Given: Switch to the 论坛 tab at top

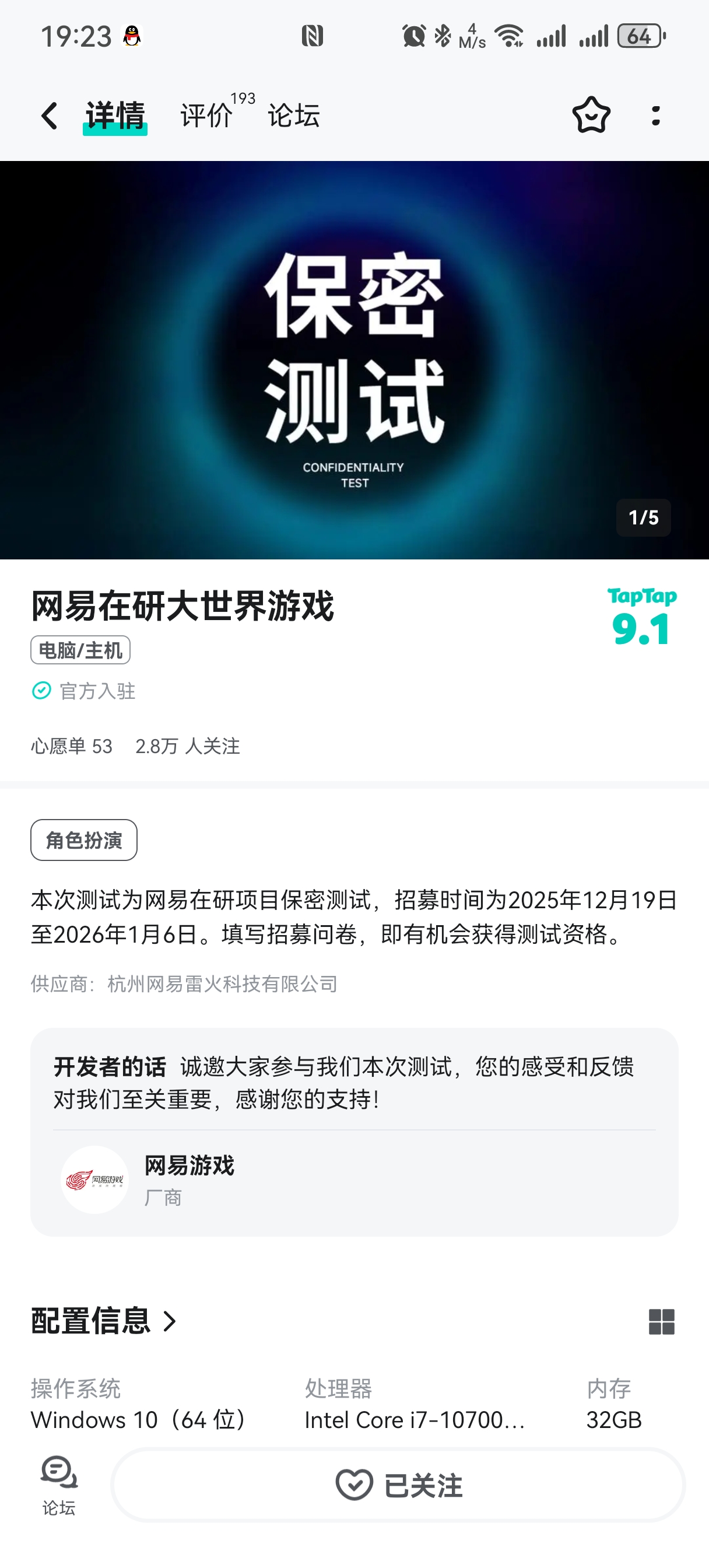Looking at the screenshot, I should point(294,116).
